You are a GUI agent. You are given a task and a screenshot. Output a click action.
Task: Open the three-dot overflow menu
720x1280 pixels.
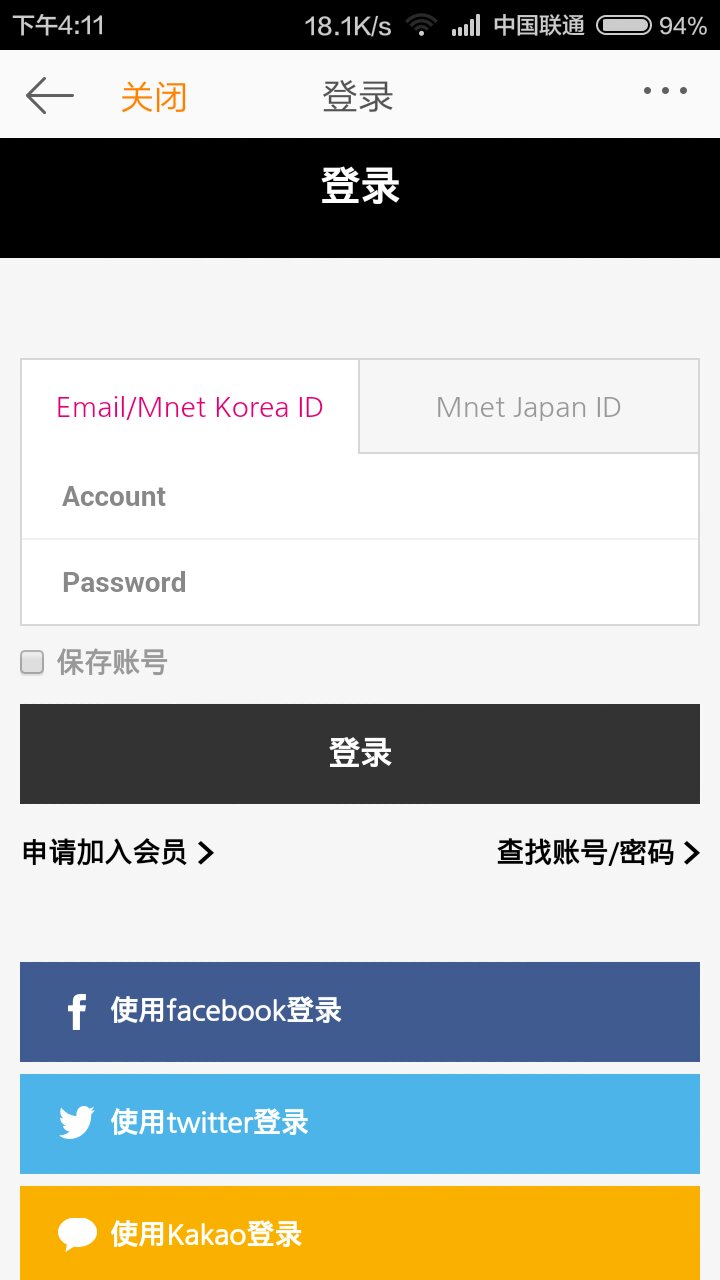[665, 91]
